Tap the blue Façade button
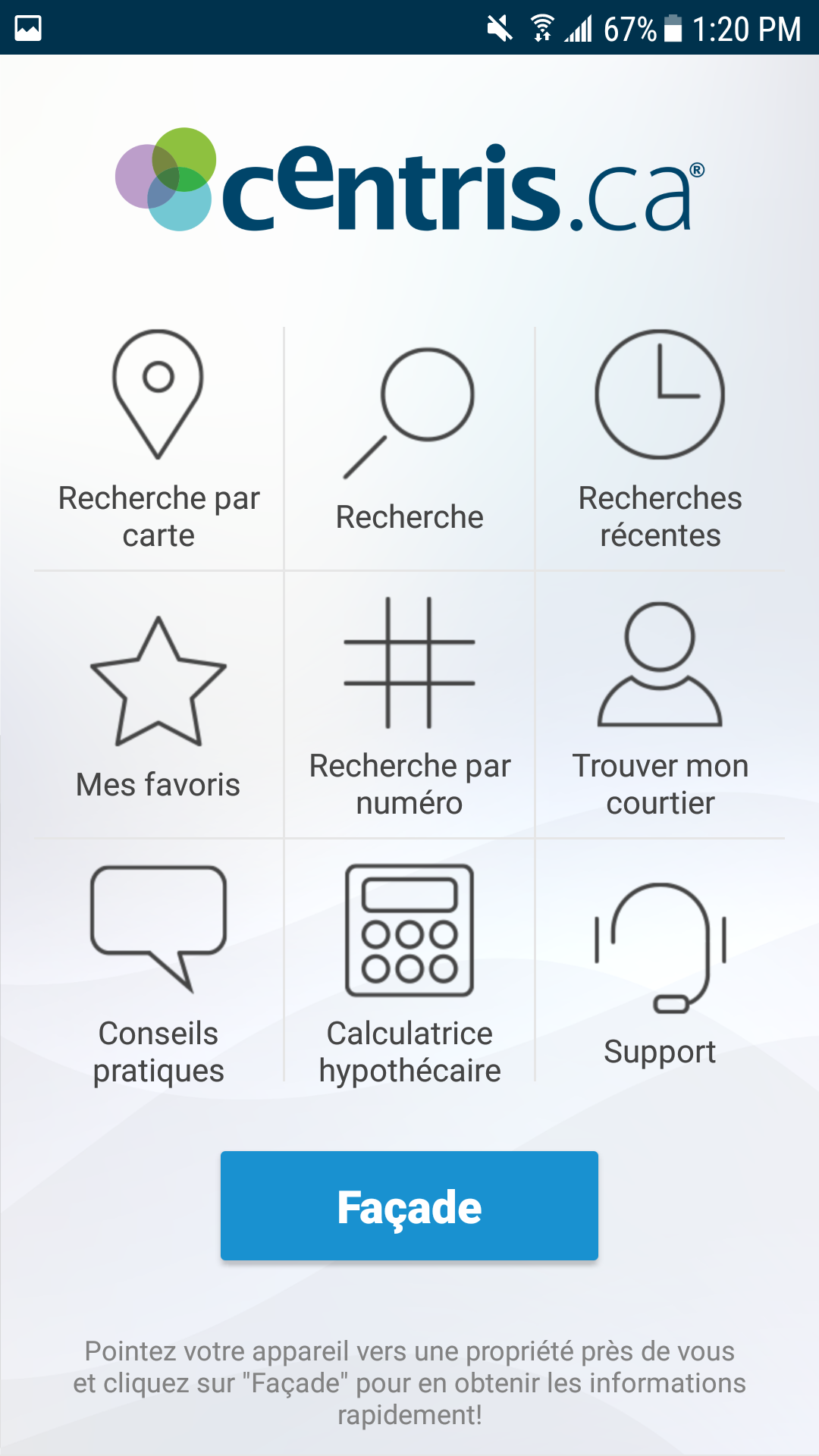 point(409,1206)
